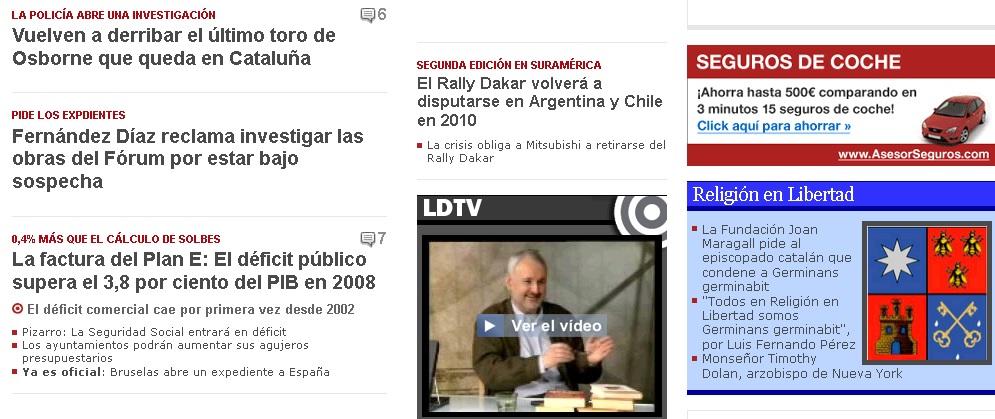Viewport: 995px width, 419px height.
Task: Play the LDTV video
Action: pos(542,325)
